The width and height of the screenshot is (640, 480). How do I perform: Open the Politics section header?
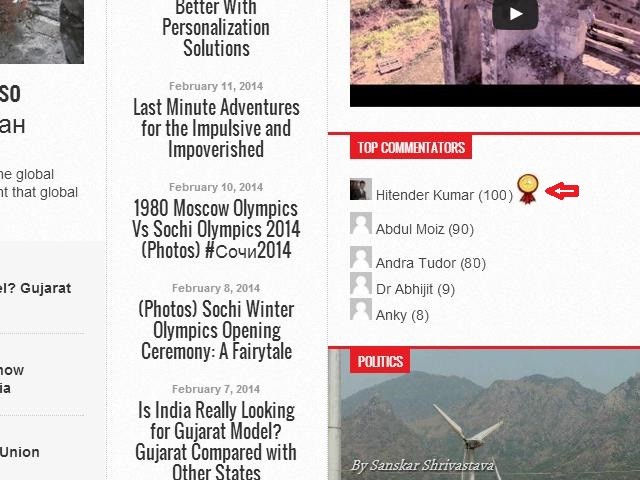(380, 361)
